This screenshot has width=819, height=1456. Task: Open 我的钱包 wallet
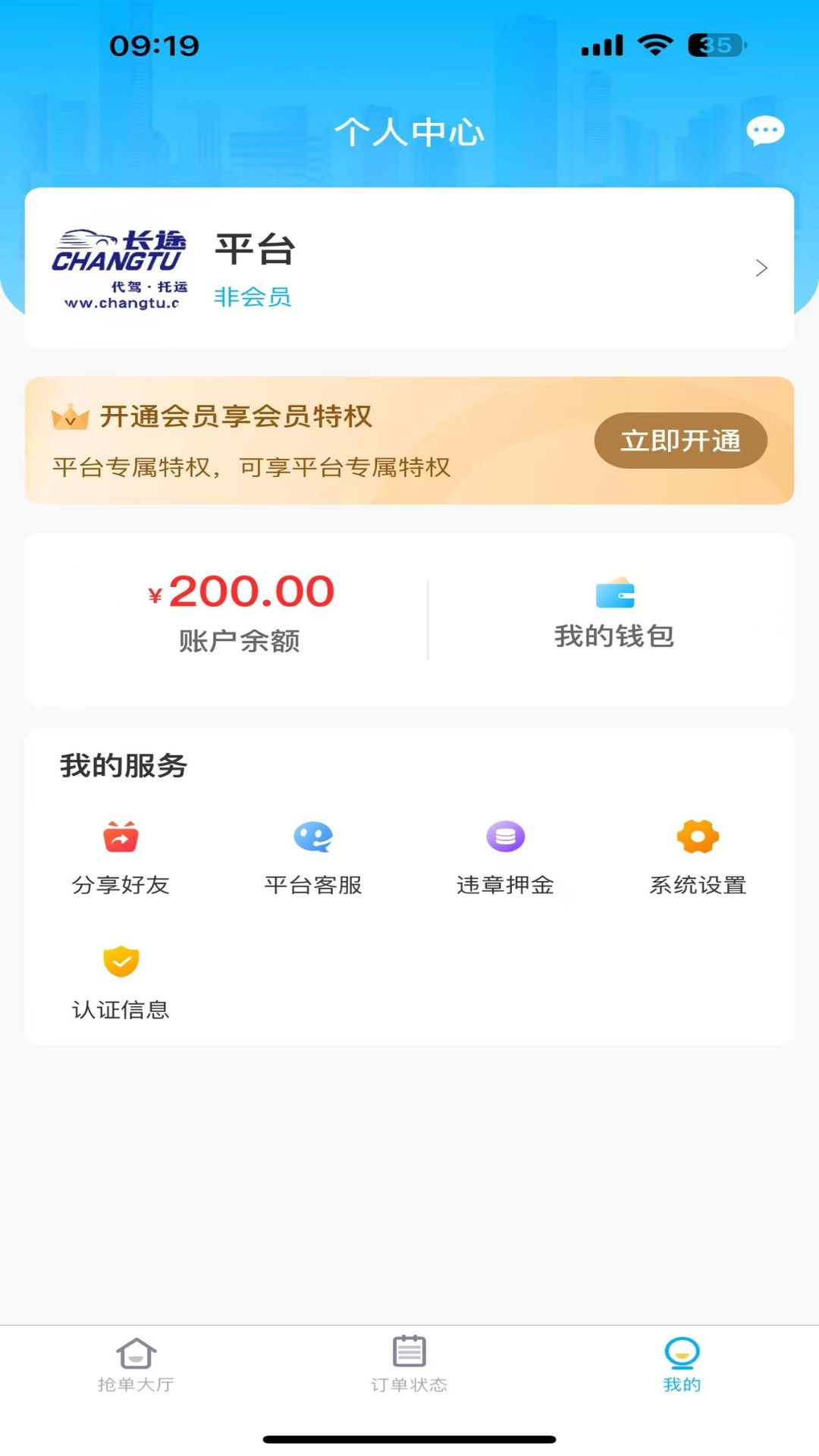tap(614, 615)
